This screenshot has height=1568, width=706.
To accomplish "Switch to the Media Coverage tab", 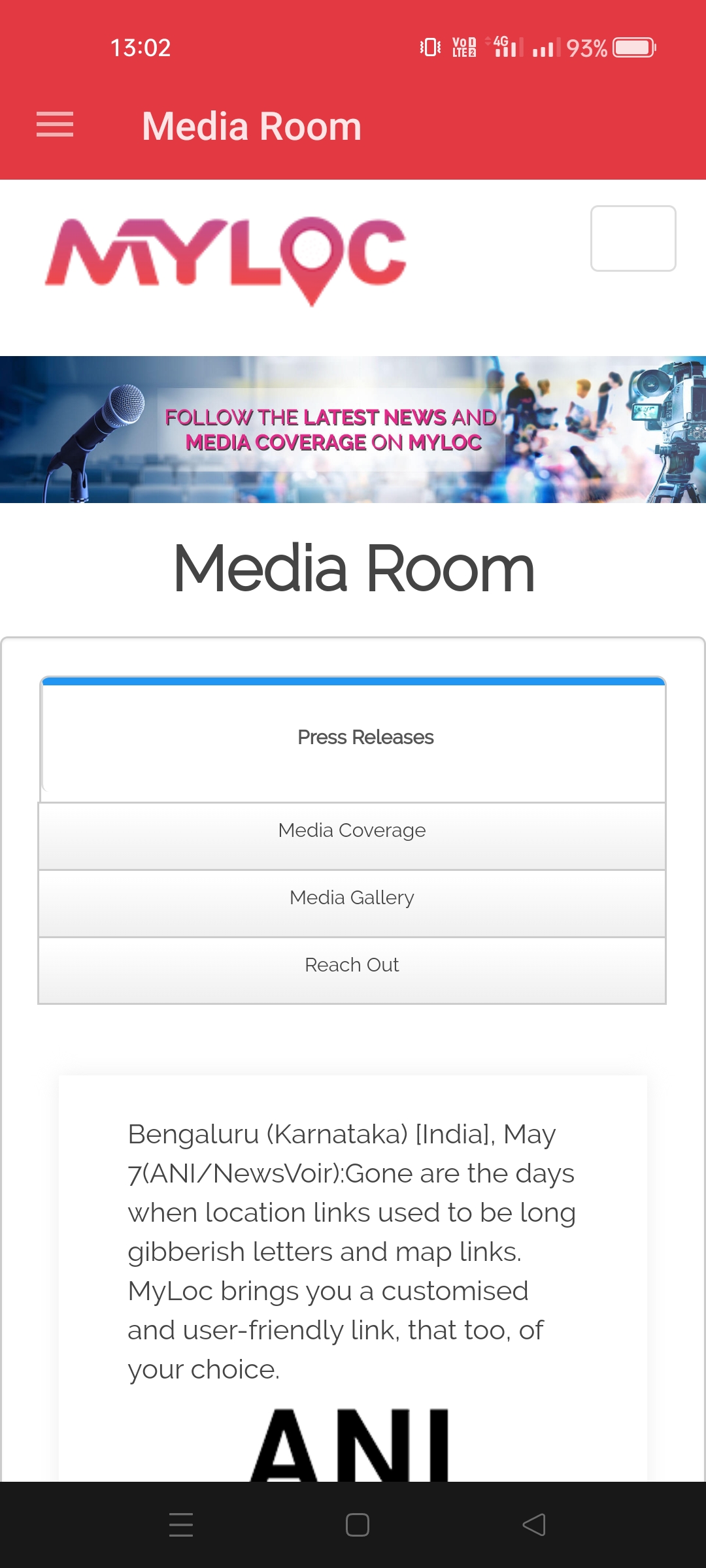I will [x=352, y=830].
